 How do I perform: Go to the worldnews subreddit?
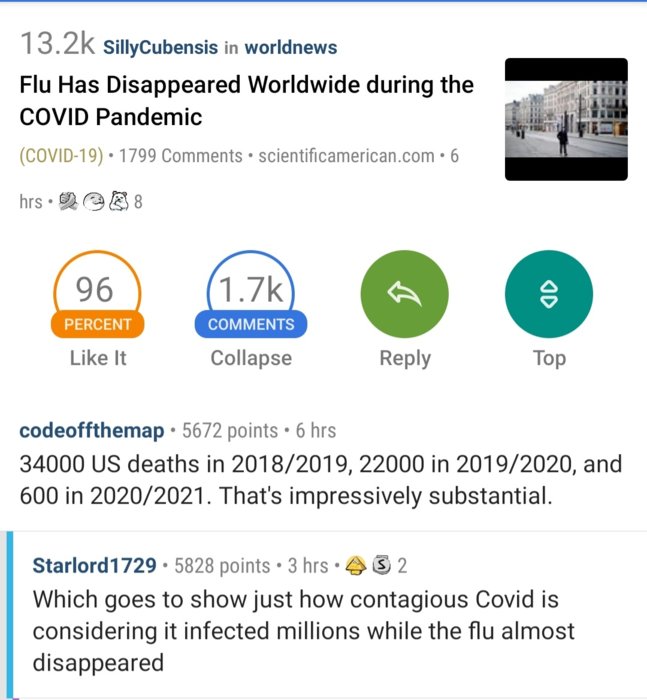tap(290, 47)
